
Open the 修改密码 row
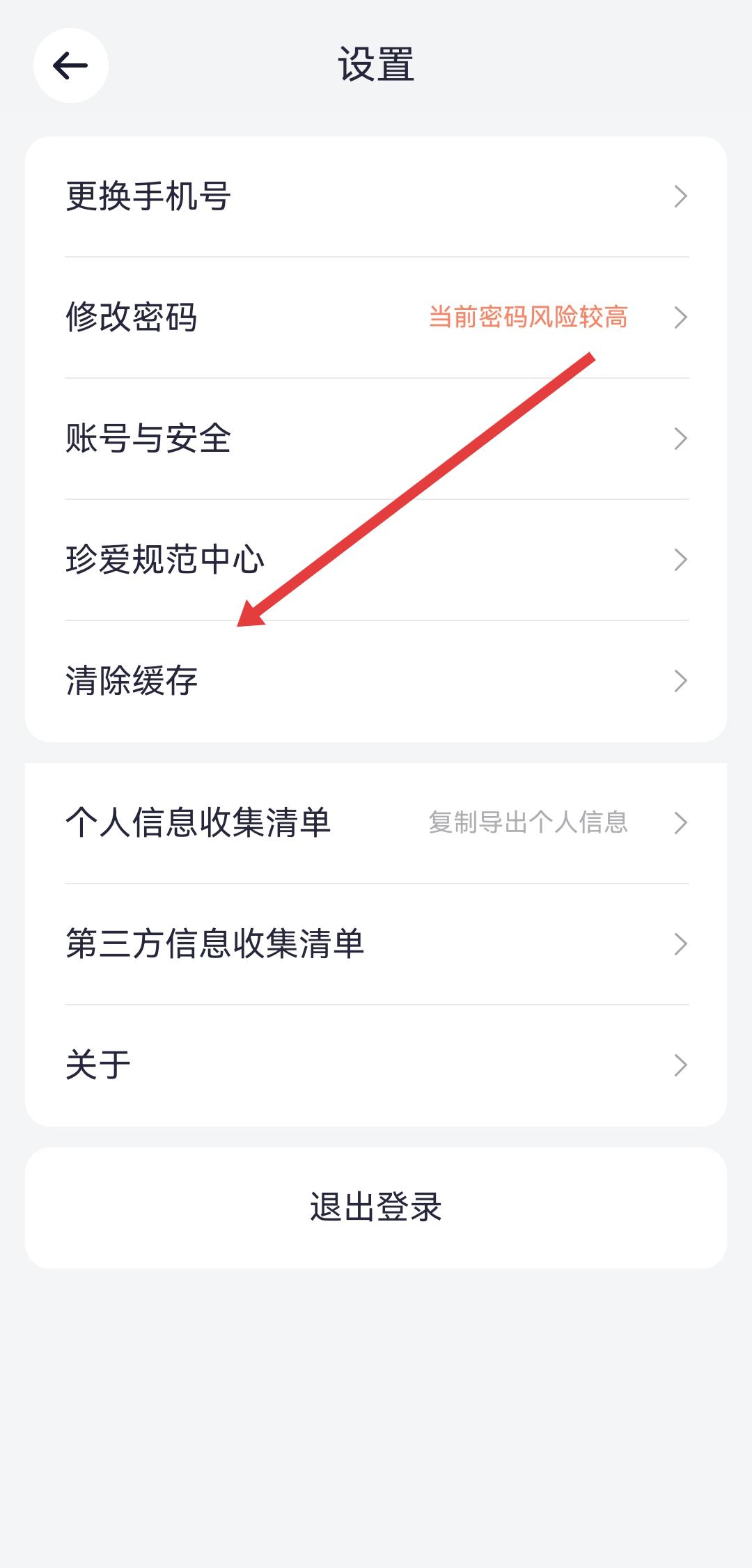click(x=376, y=317)
